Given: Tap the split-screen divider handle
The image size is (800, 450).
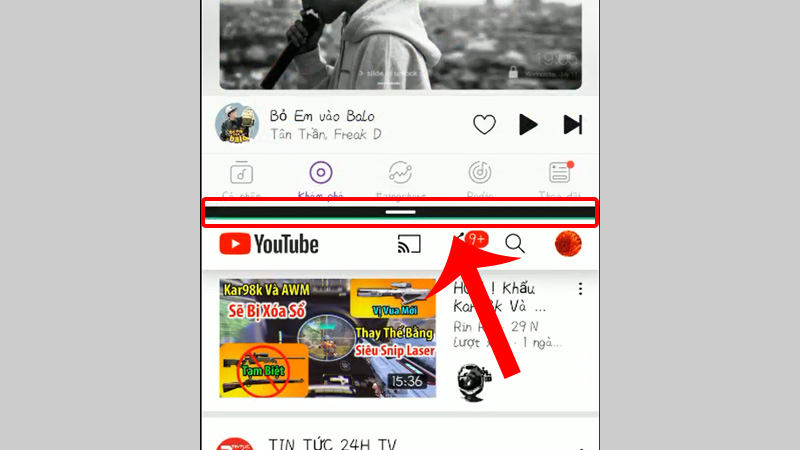Looking at the screenshot, I should [400, 212].
